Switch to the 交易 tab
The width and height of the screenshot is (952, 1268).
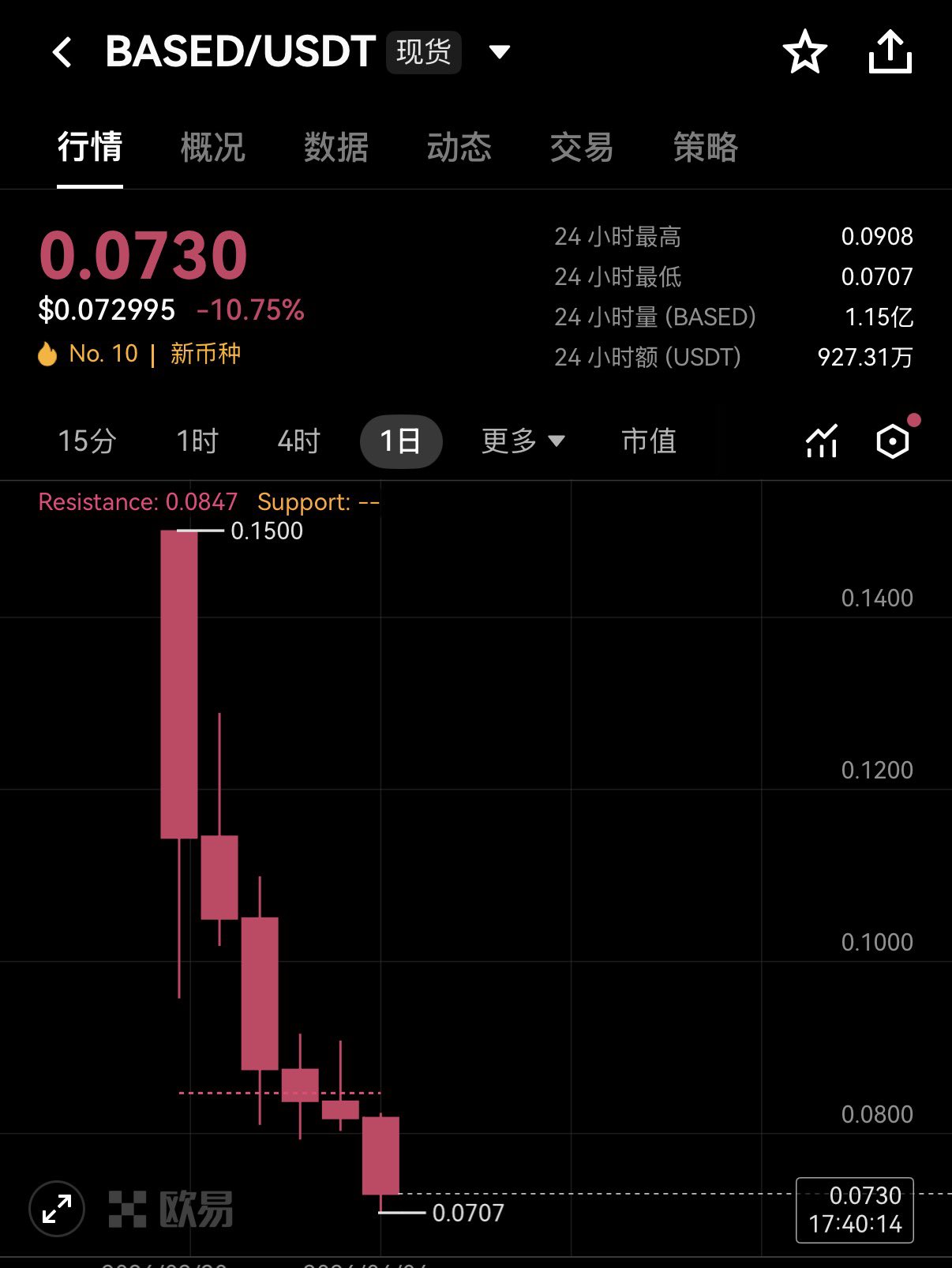[582, 148]
